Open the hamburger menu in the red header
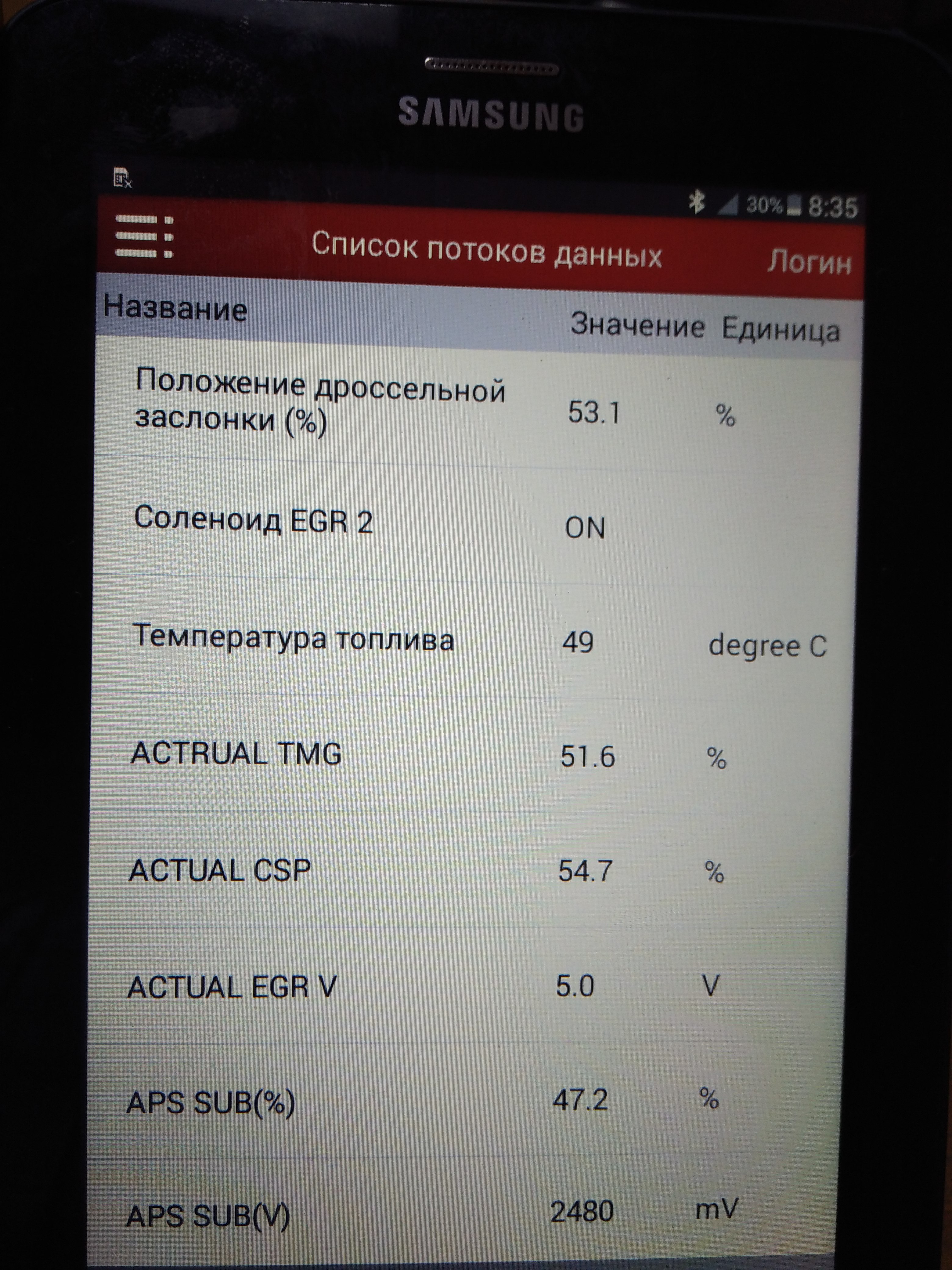 [143, 237]
